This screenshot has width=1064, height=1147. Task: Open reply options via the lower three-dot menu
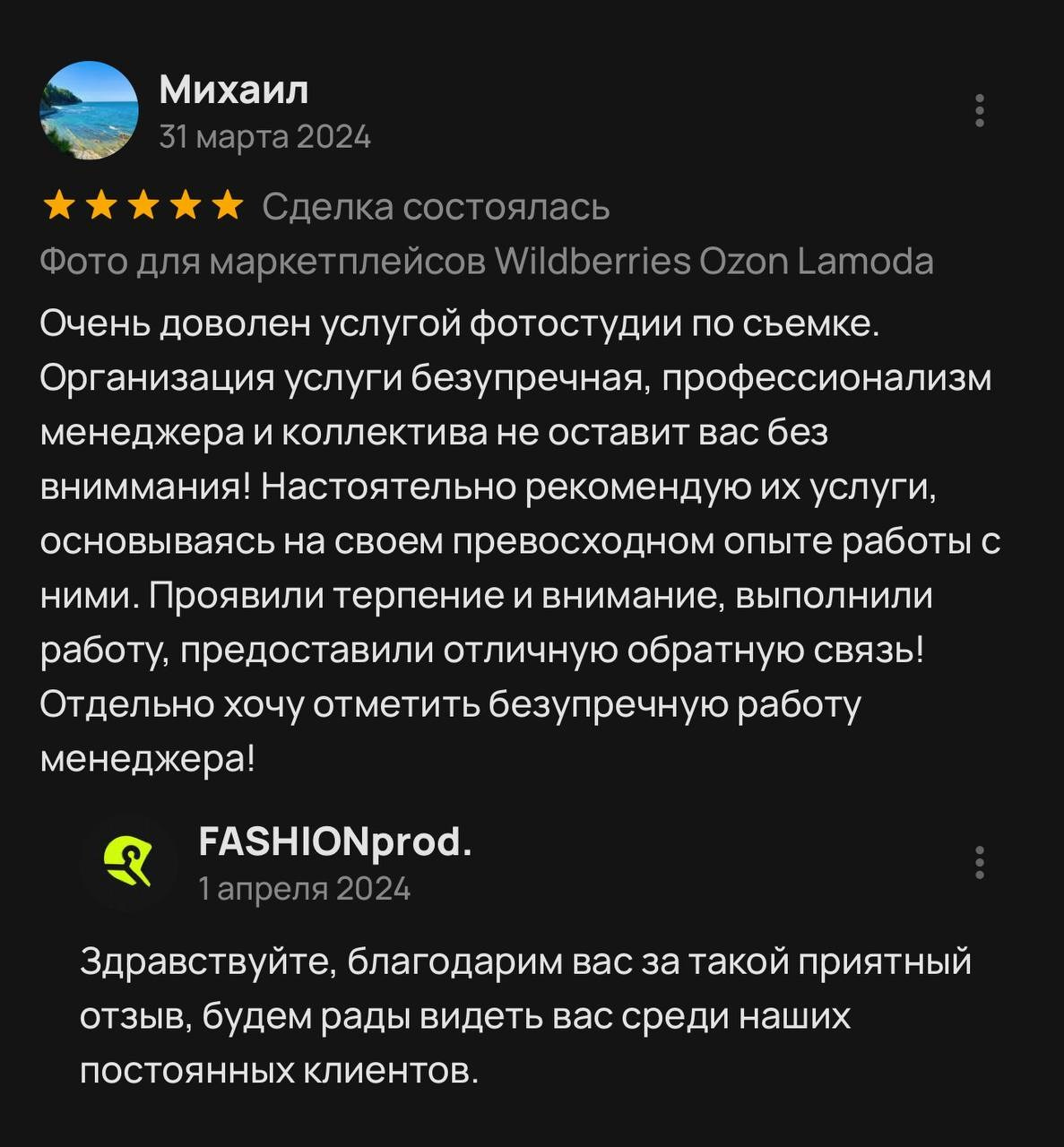(980, 863)
